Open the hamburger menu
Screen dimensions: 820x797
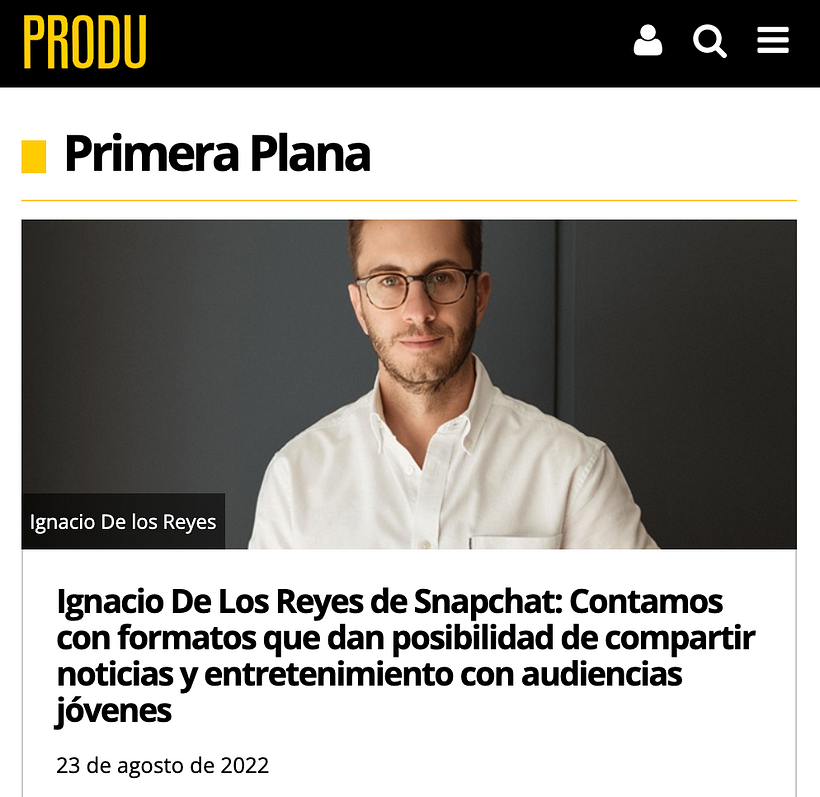point(773,41)
